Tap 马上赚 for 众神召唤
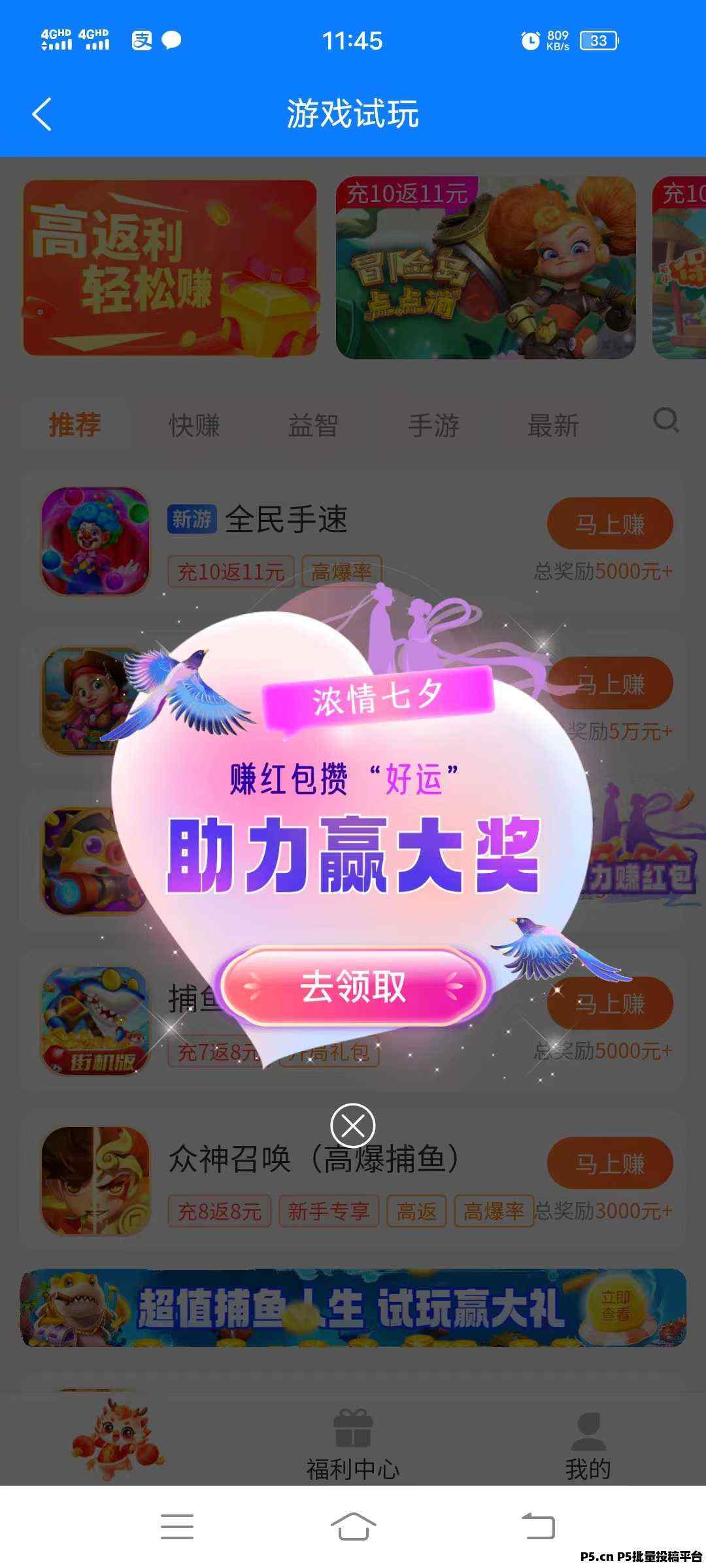Image resolution: width=706 pixels, height=1568 pixels. pos(609,1164)
